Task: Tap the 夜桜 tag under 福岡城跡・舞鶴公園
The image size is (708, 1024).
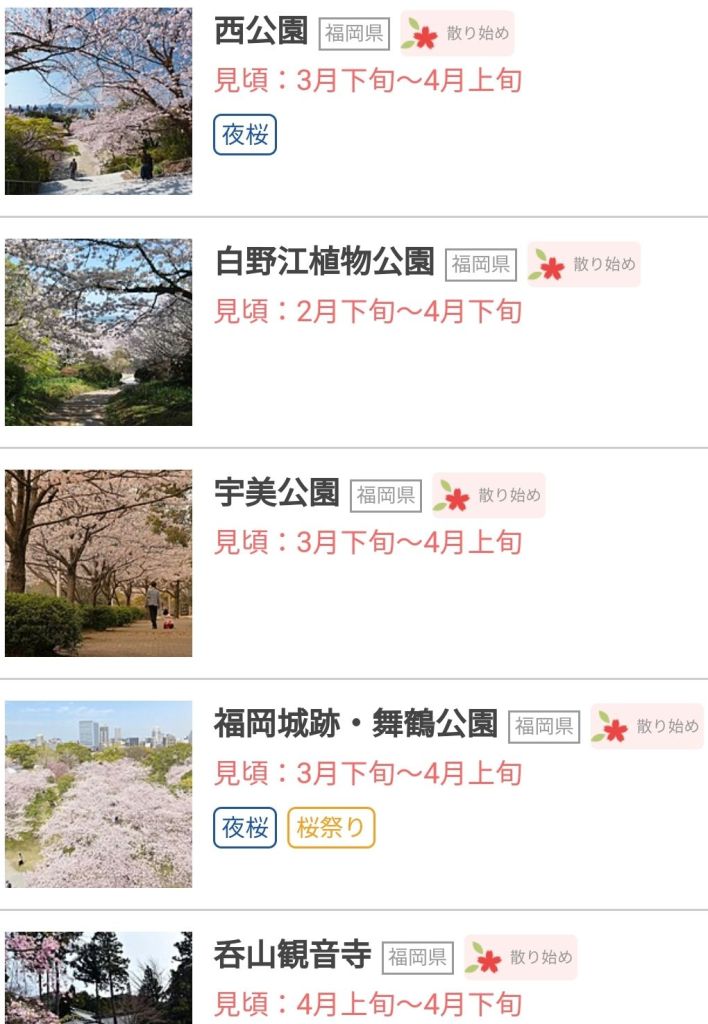Action: click(245, 828)
